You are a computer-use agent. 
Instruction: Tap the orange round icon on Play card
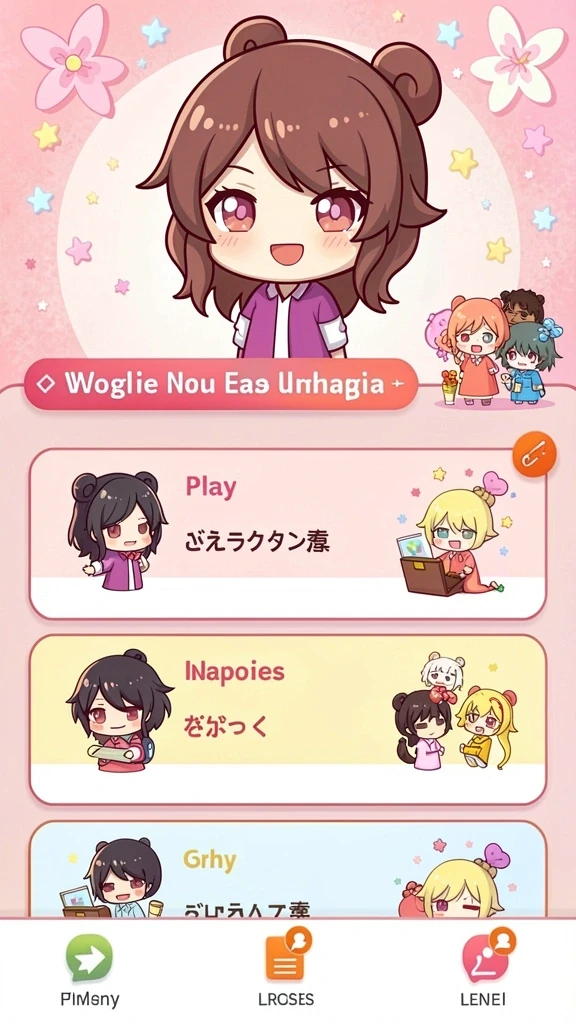coord(534,454)
